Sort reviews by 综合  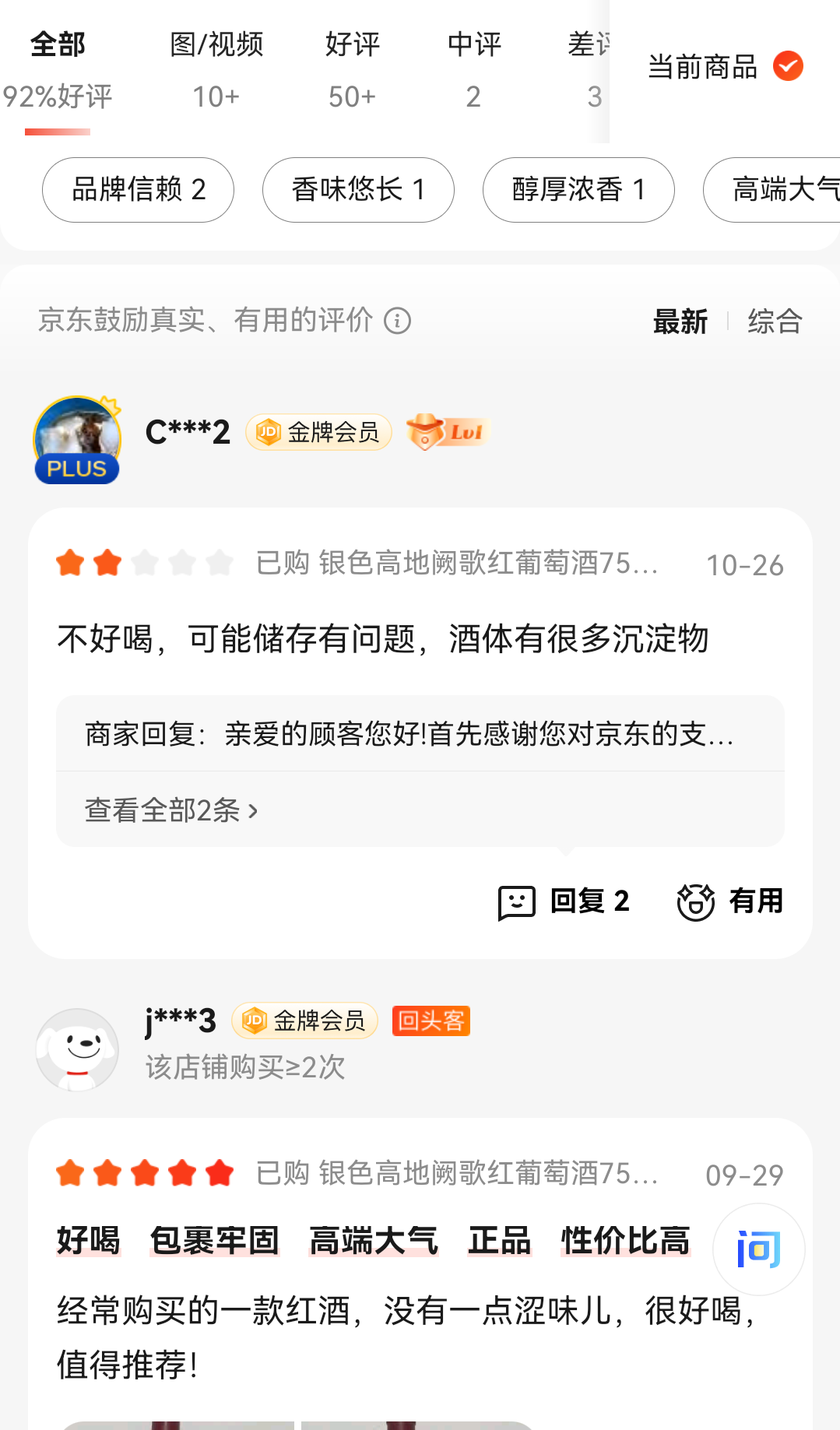pos(775,321)
